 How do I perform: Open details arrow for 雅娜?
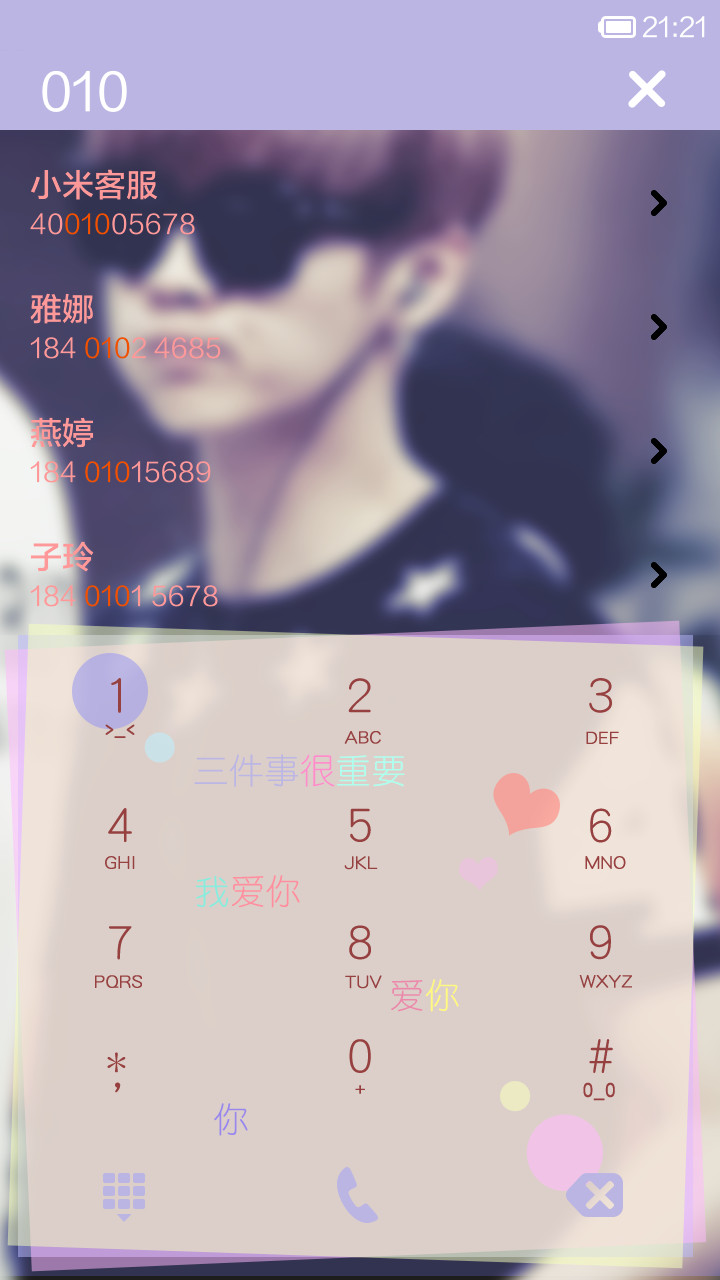(x=658, y=327)
